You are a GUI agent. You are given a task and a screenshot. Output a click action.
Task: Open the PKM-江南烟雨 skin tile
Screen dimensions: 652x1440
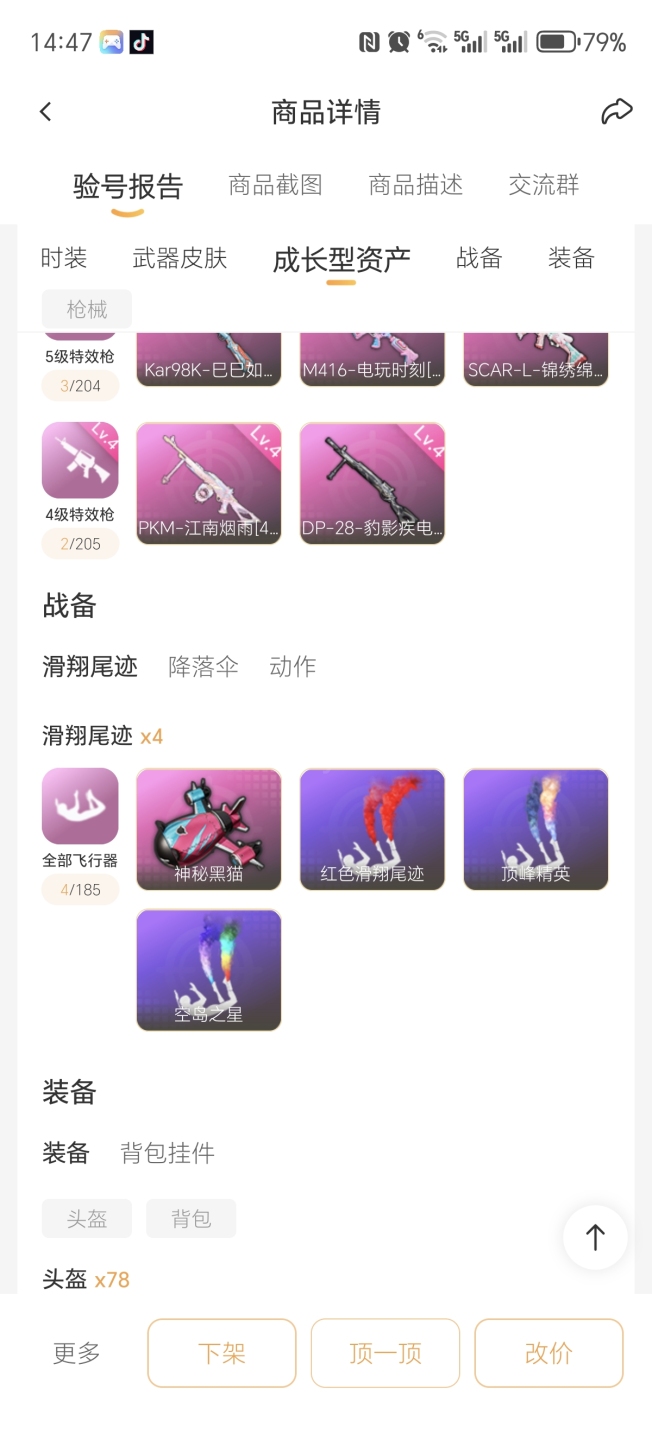[x=209, y=483]
